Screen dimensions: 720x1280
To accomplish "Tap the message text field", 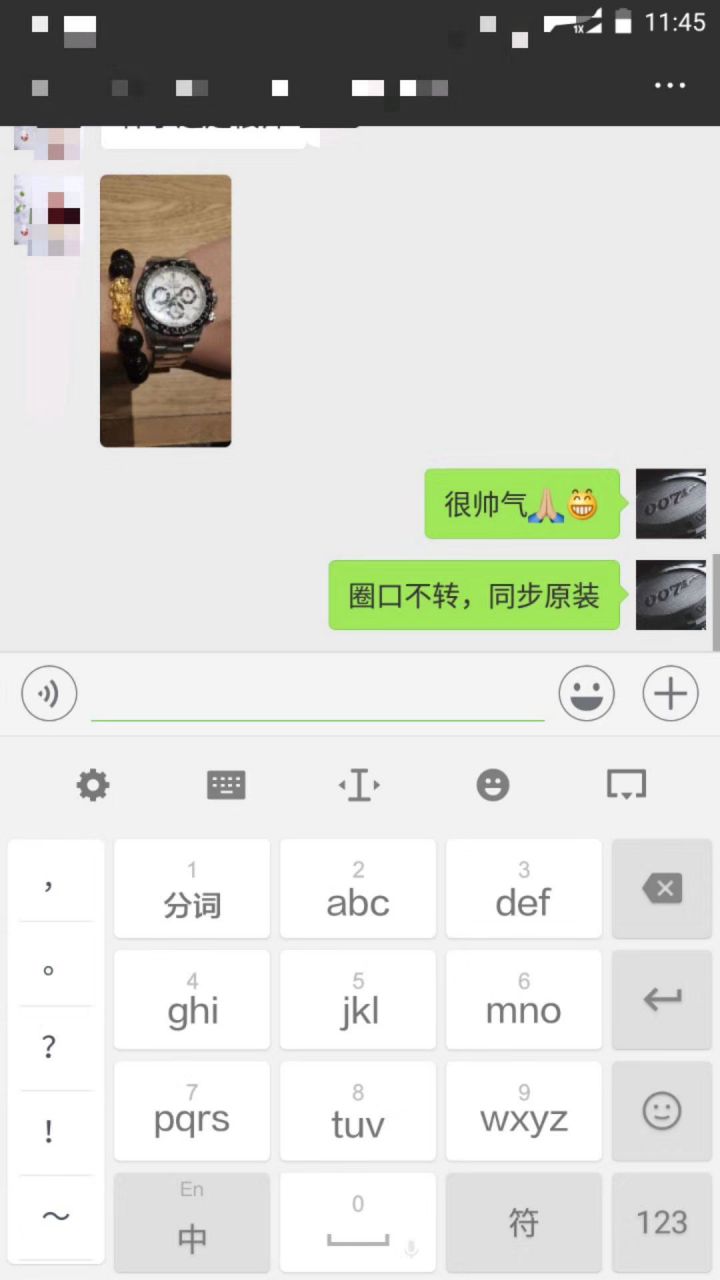I will click(x=317, y=694).
